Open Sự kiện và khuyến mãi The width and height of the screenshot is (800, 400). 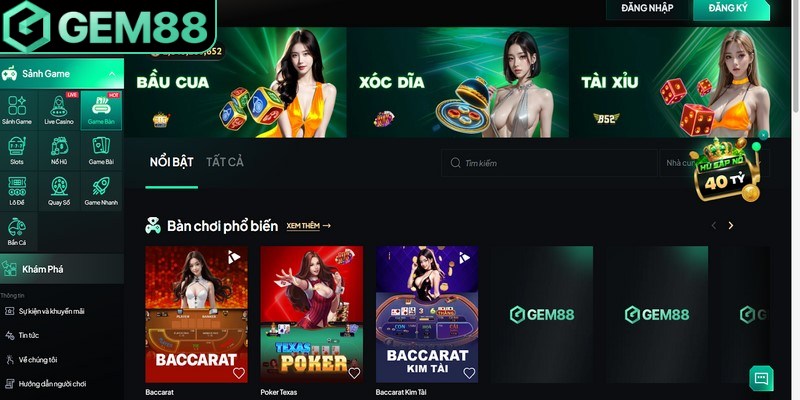point(50,311)
